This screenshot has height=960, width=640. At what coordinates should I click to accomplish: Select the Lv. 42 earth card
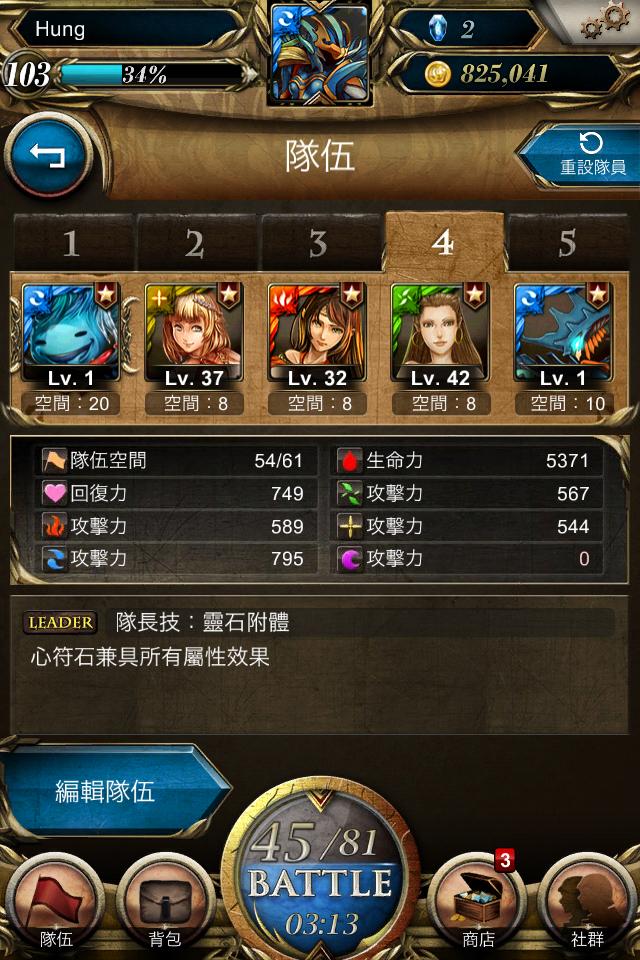click(440, 335)
